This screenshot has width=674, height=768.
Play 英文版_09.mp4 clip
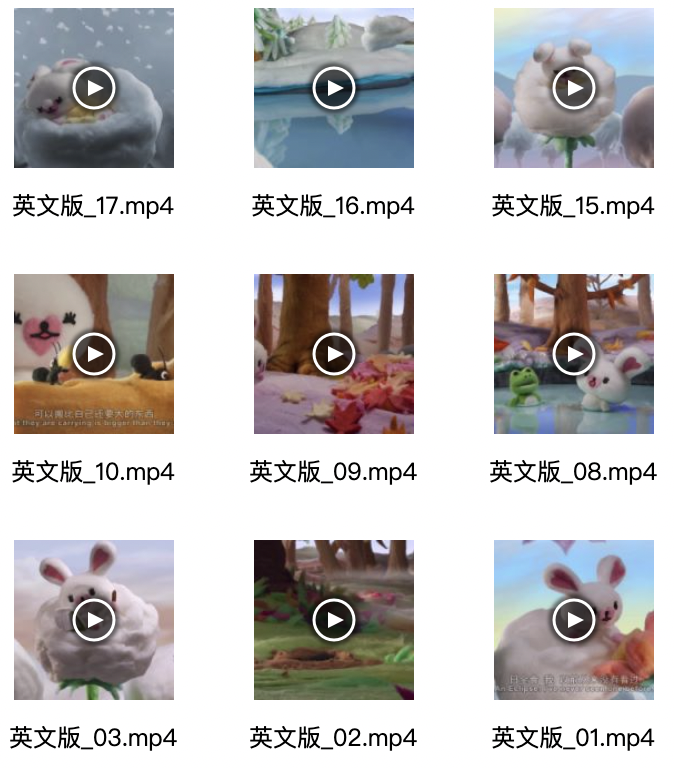pyautogui.click(x=334, y=354)
